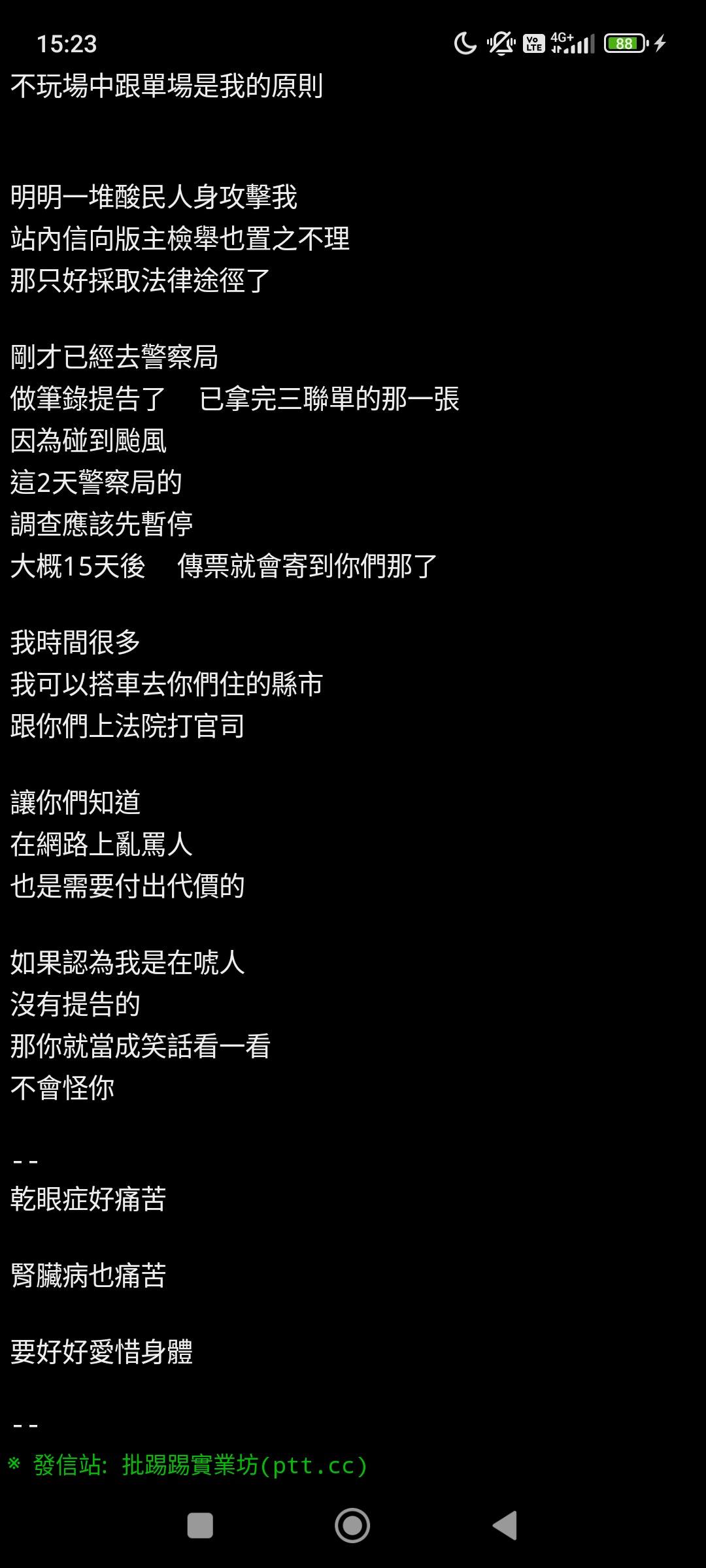
Task: Open the recent apps view
Action: [200, 1526]
